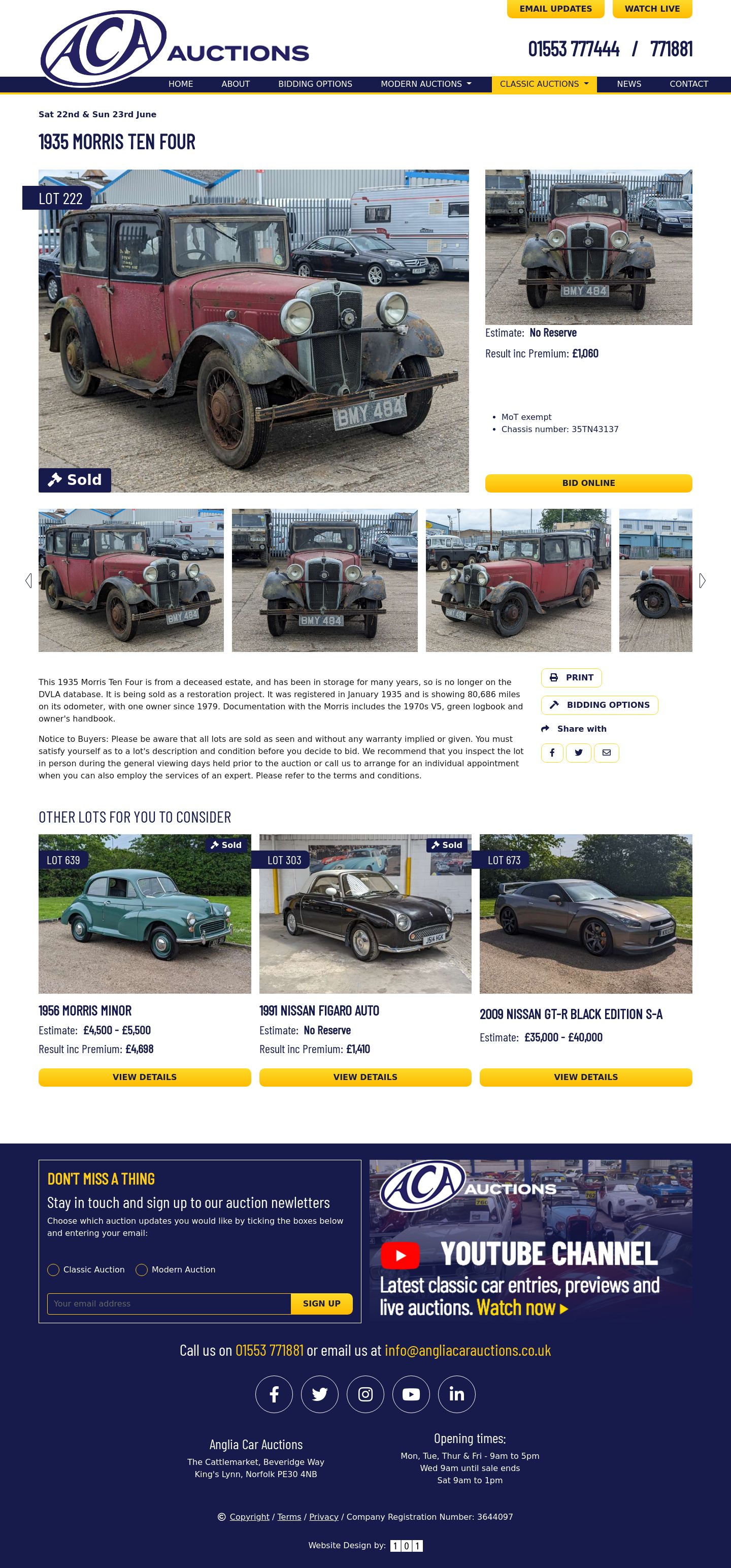View details for 1956 Morris Minor
Viewport: 731px width, 1568px height.
(x=144, y=1077)
